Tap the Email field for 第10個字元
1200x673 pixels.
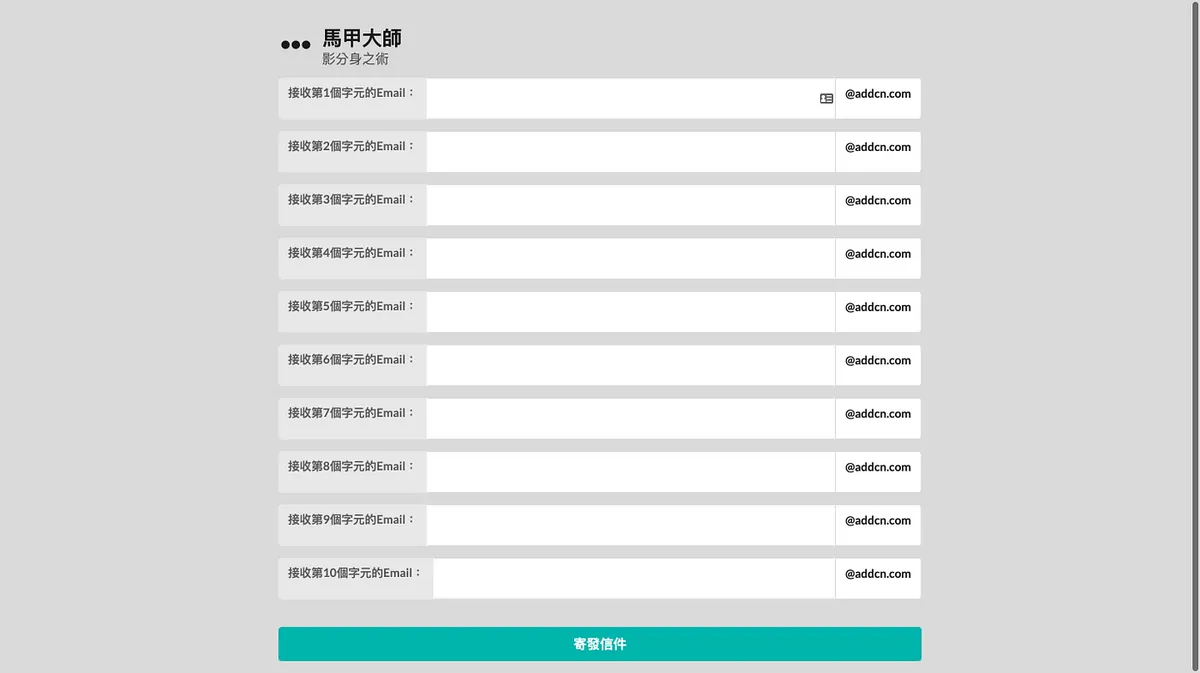[x=633, y=578]
